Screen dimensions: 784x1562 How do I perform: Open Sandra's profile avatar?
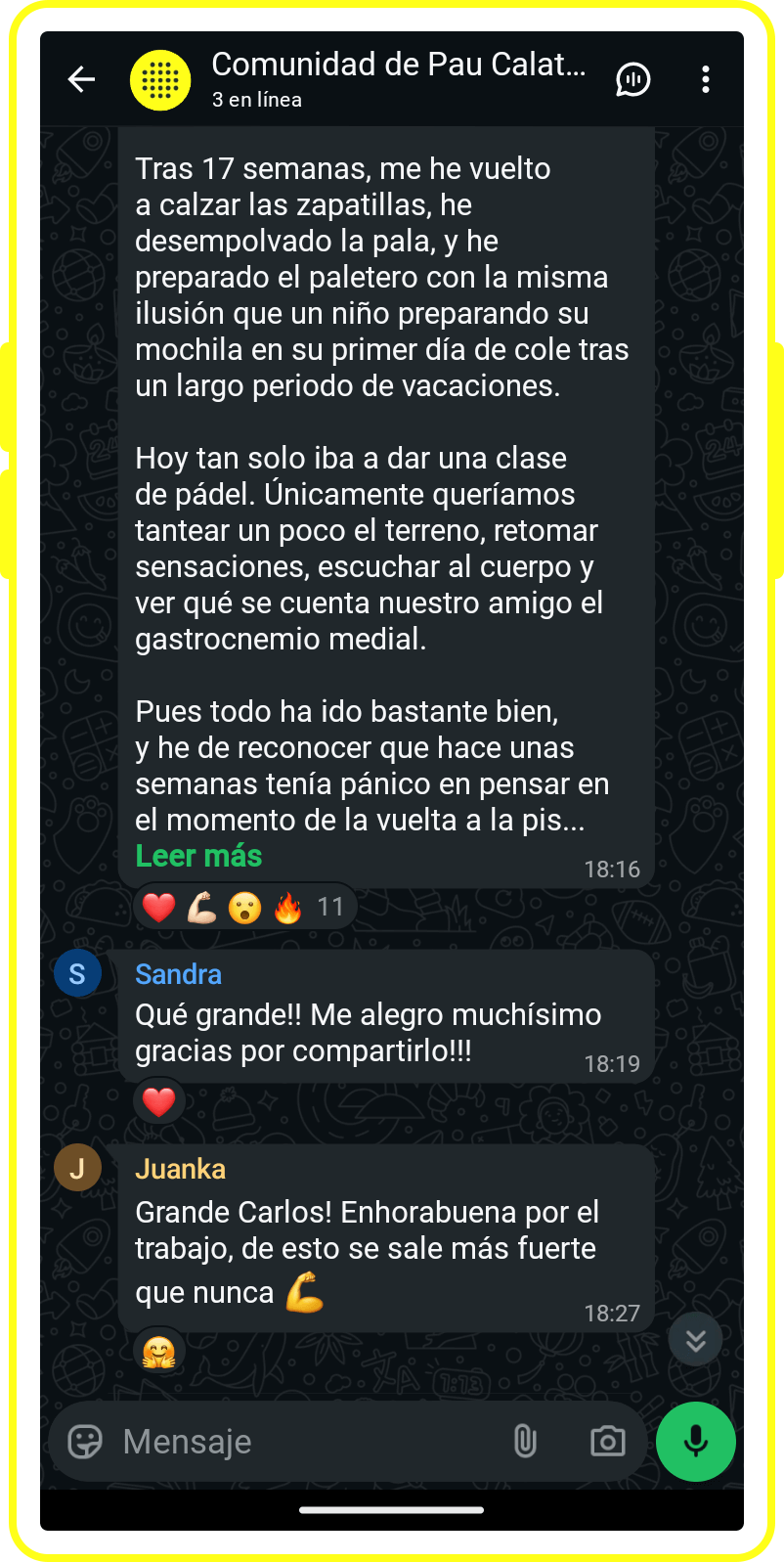[77, 973]
